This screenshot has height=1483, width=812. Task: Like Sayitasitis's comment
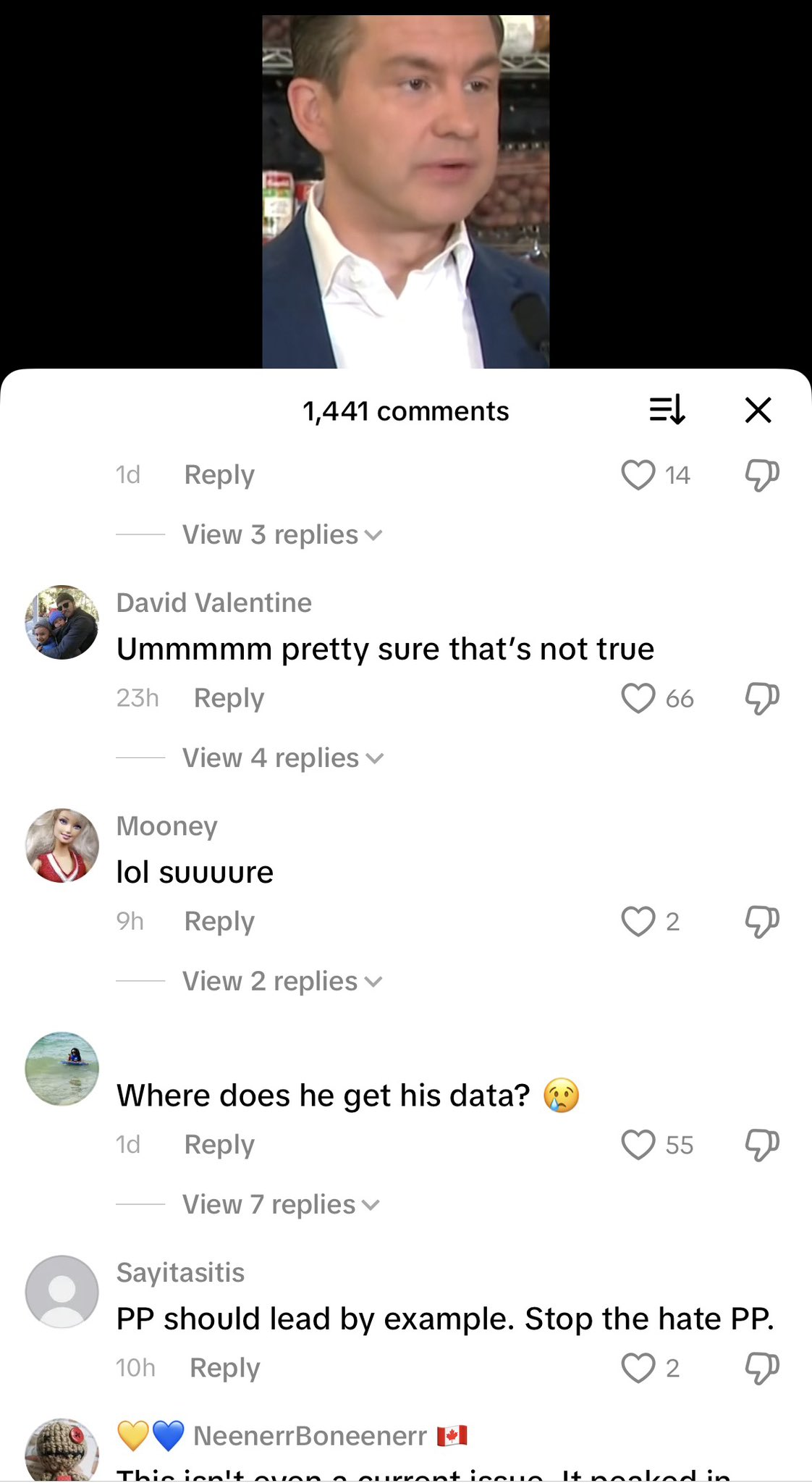(x=638, y=1368)
